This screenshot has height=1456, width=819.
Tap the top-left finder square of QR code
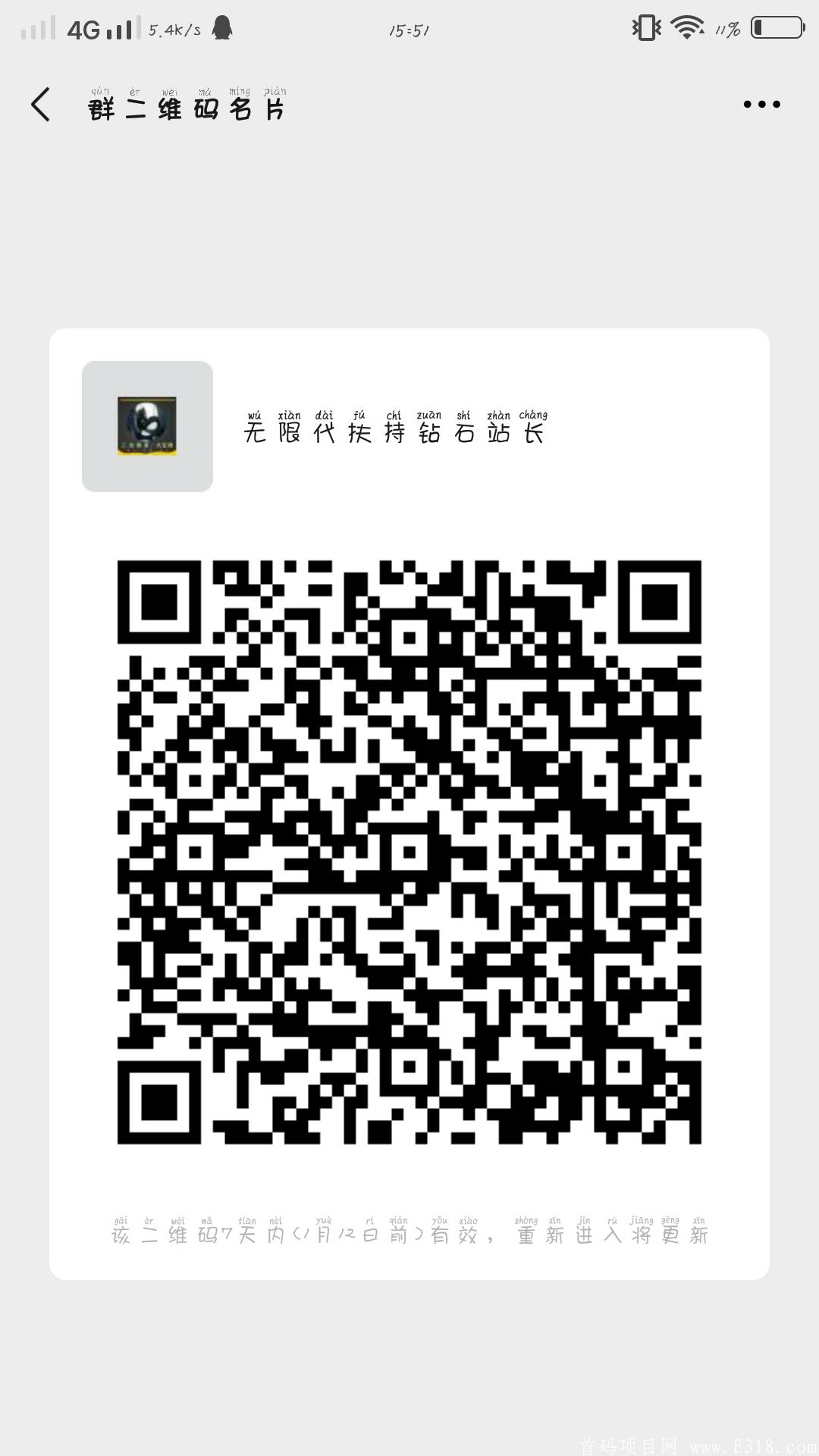click(x=158, y=603)
